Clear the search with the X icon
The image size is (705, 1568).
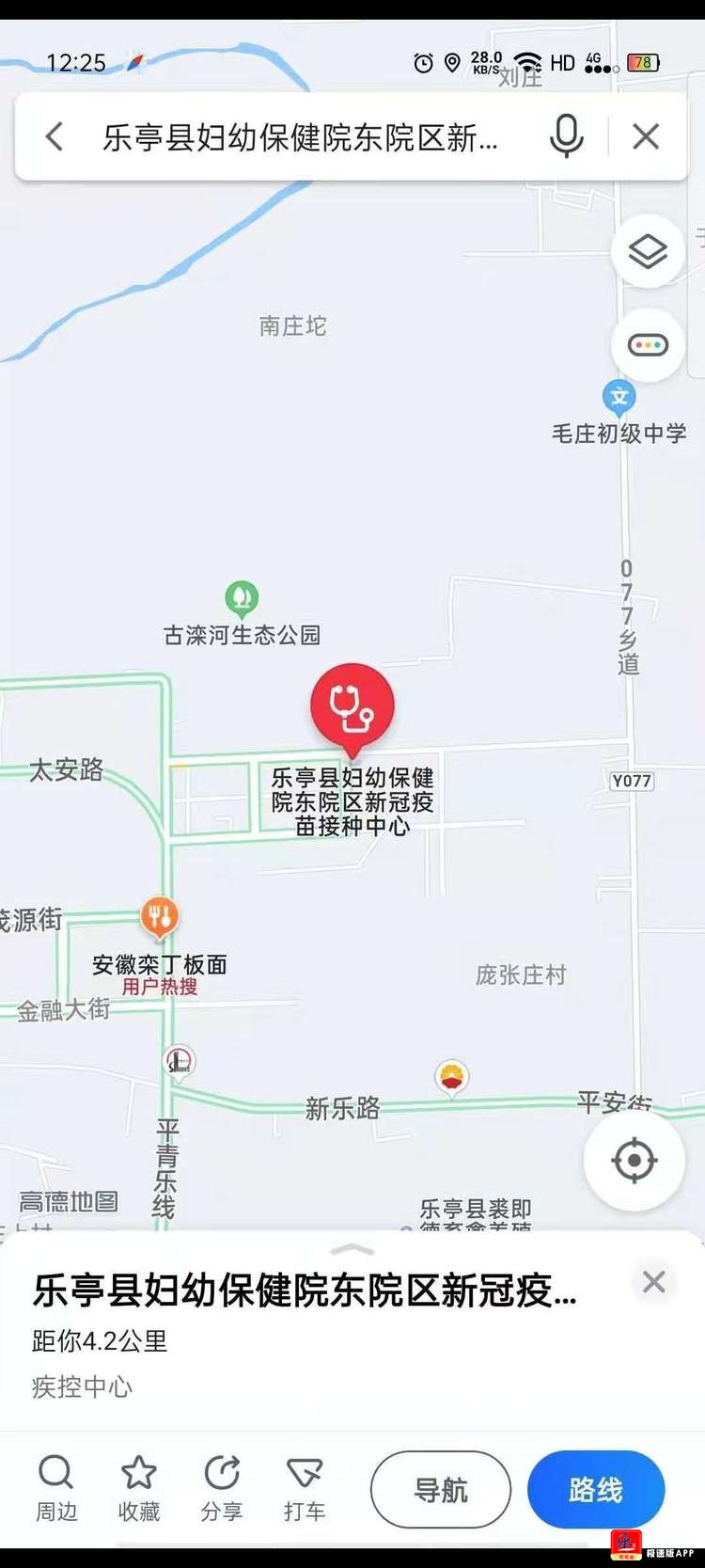pyautogui.click(x=646, y=137)
